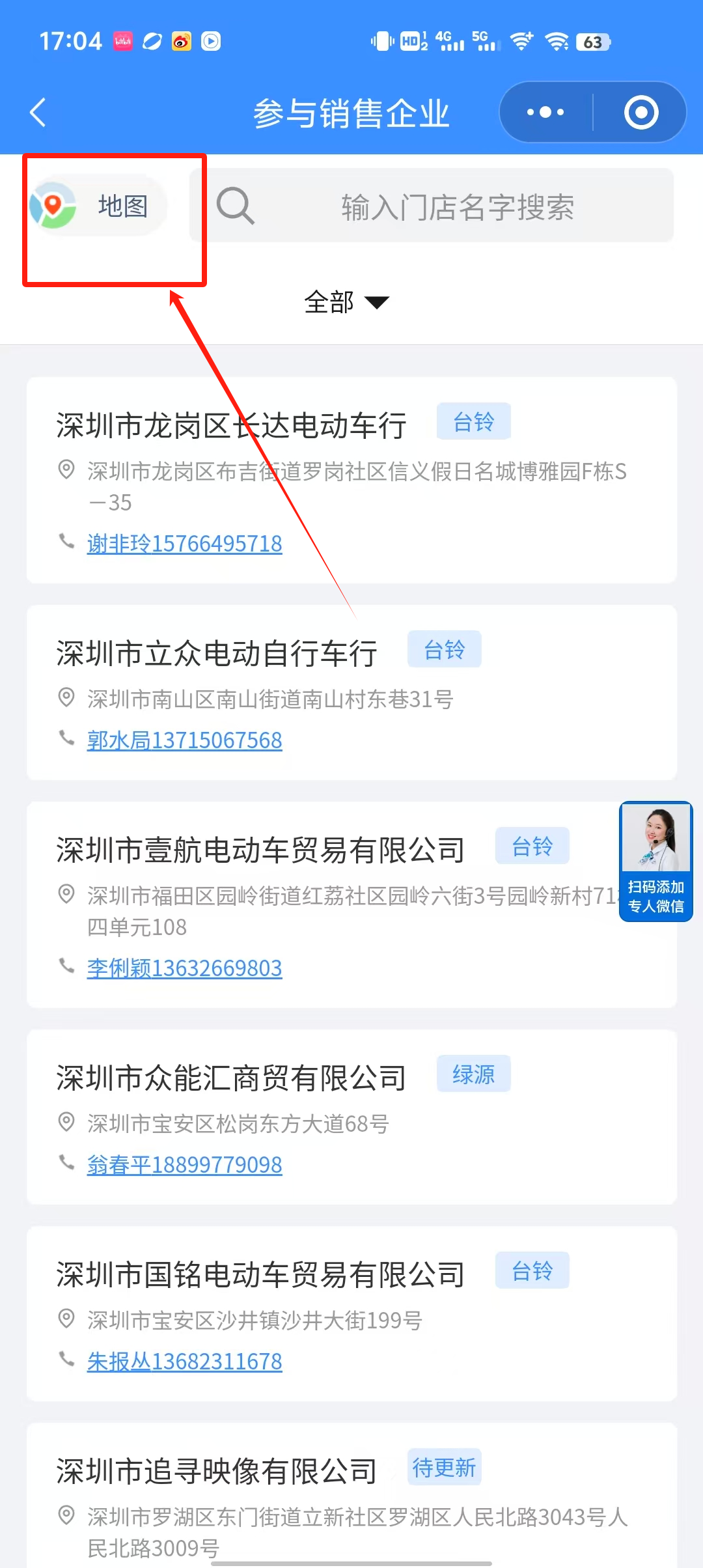Expand the 全部 filter dropdown
Image resolution: width=703 pixels, height=1568 pixels.
(x=346, y=302)
